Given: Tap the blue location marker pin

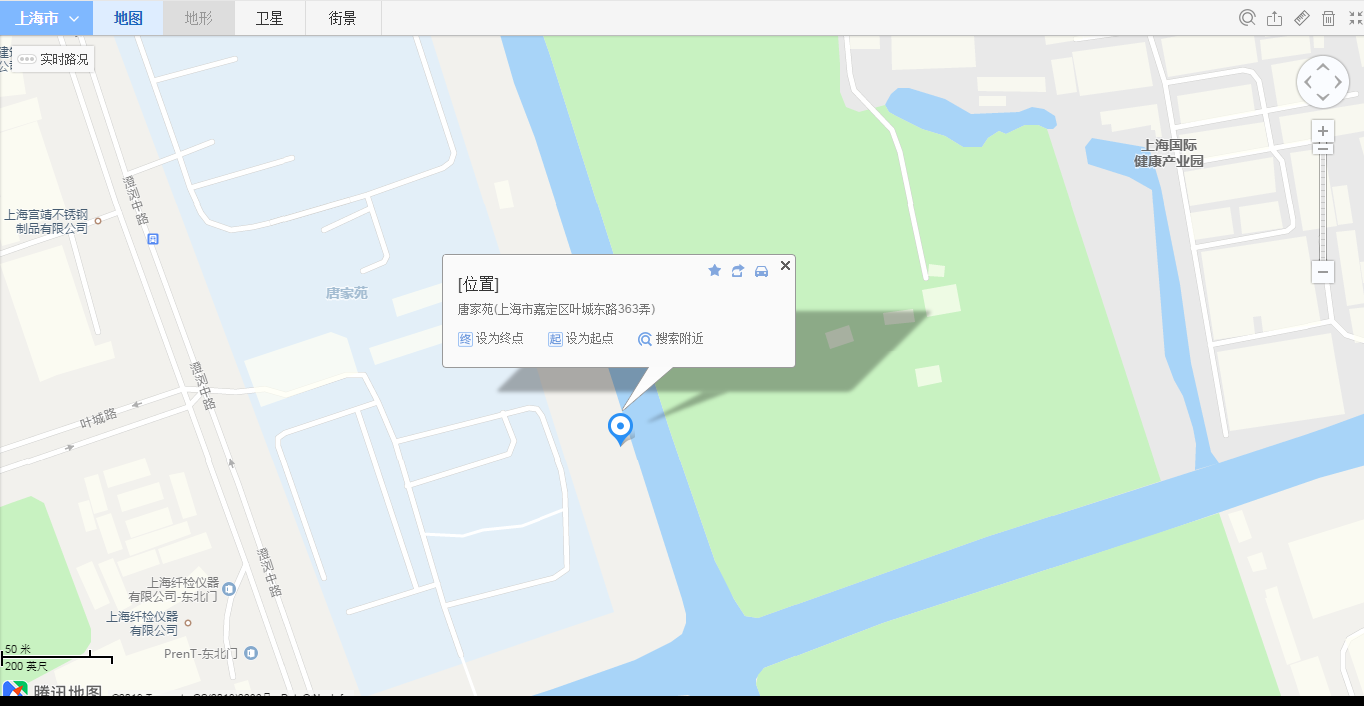Looking at the screenshot, I should [621, 428].
